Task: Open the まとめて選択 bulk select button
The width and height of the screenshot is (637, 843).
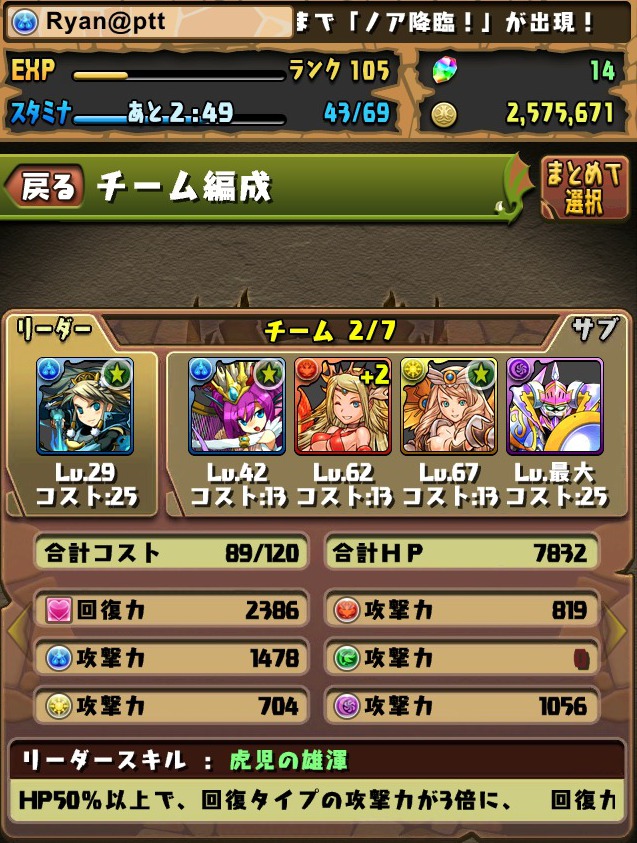Action: click(585, 187)
